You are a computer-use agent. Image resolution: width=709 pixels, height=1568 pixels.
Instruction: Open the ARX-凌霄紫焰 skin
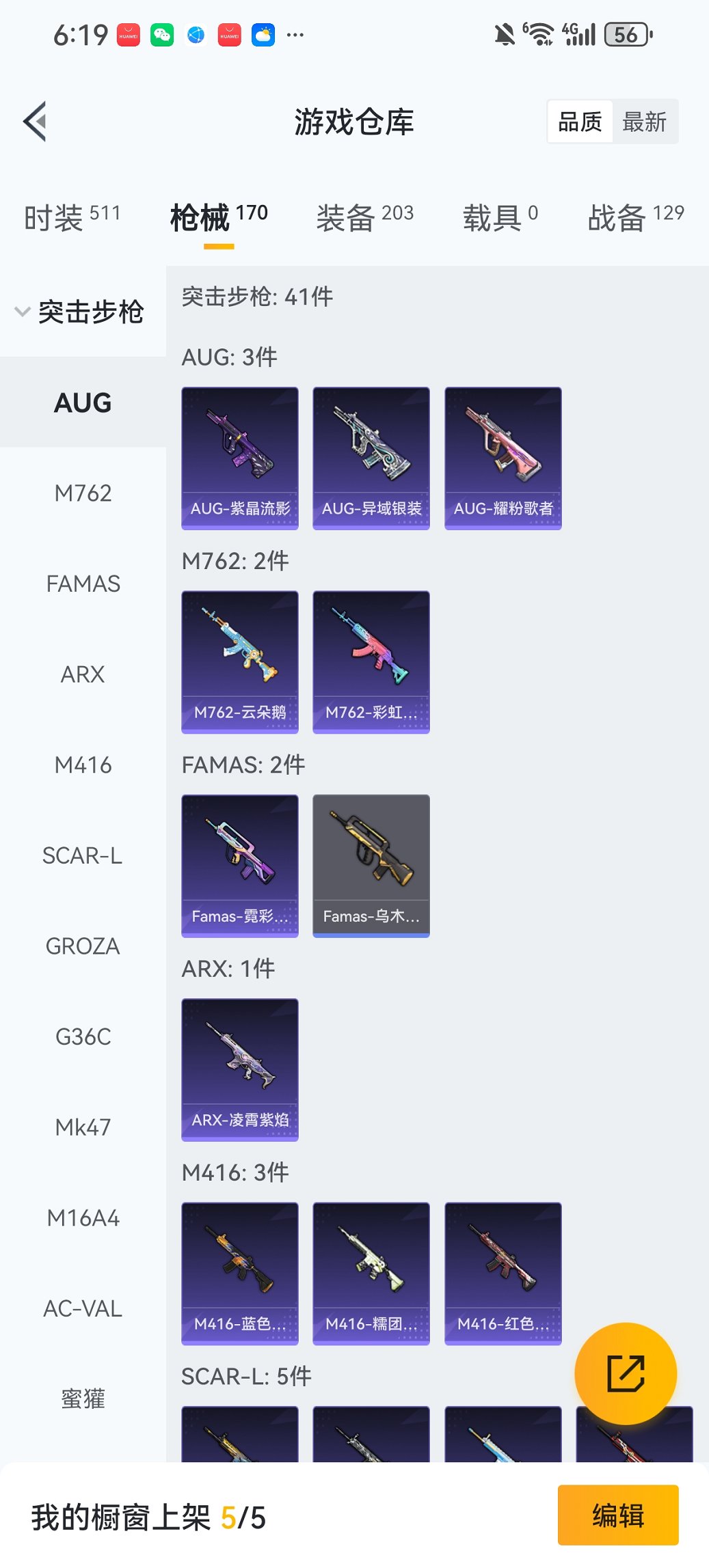coord(240,1069)
